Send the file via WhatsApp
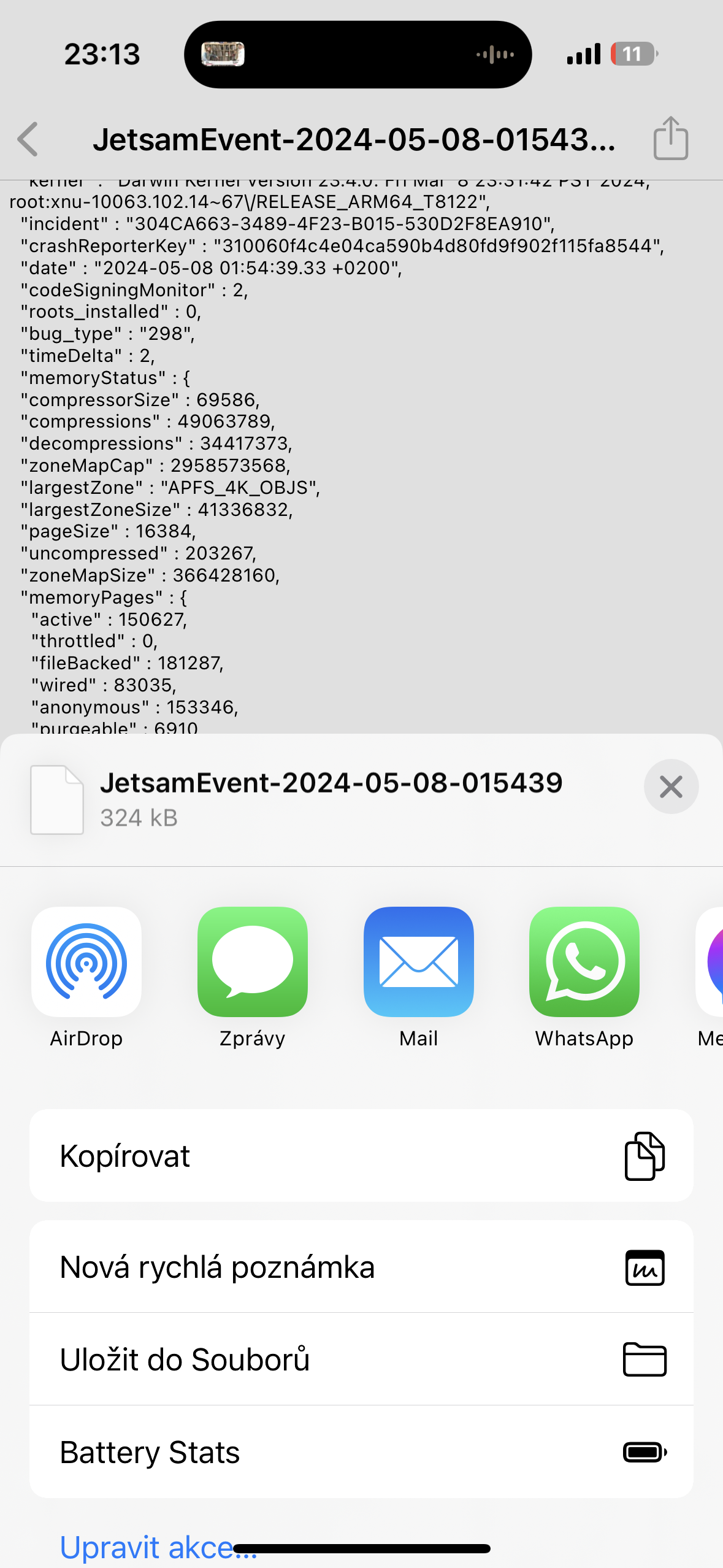The width and height of the screenshot is (723, 1568). click(x=584, y=962)
